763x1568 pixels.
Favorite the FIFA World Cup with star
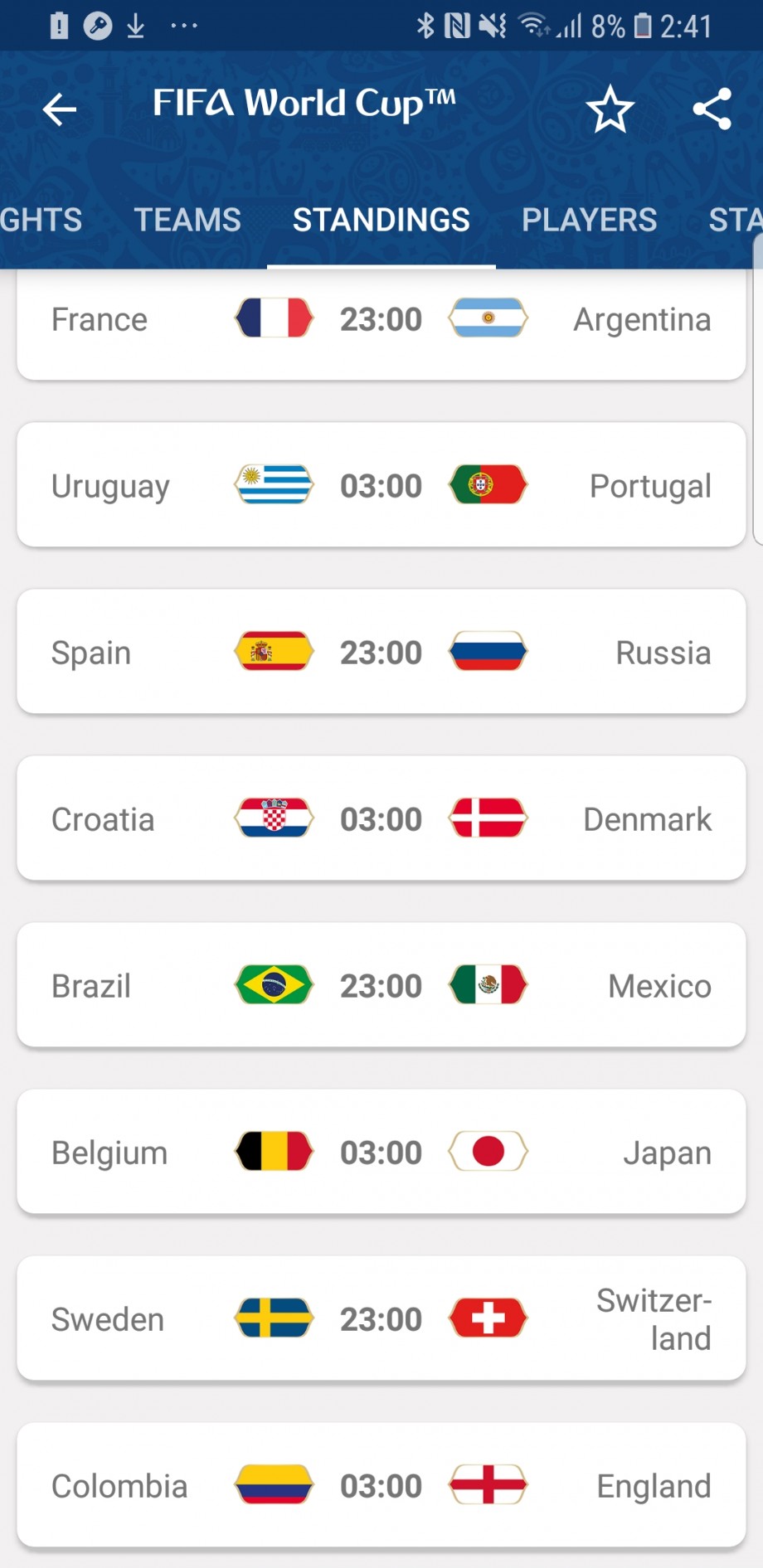click(610, 109)
